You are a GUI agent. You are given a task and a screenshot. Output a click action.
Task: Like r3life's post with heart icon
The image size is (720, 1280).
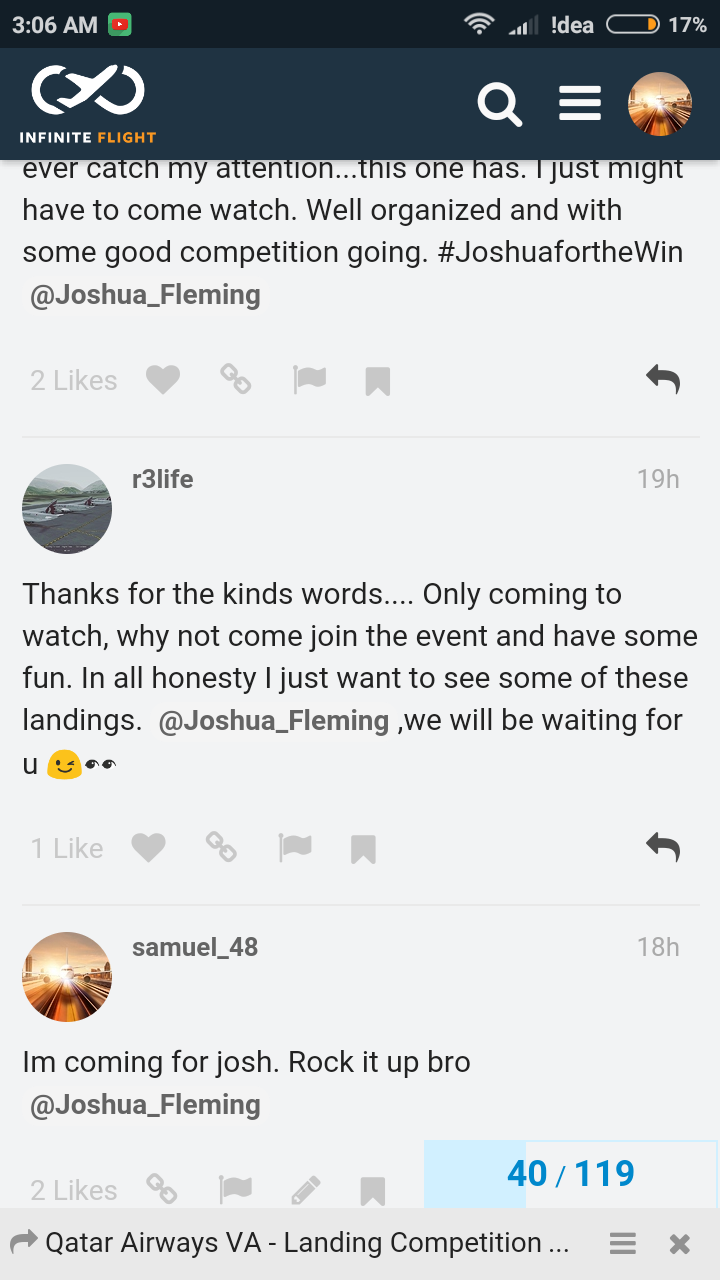tap(149, 848)
